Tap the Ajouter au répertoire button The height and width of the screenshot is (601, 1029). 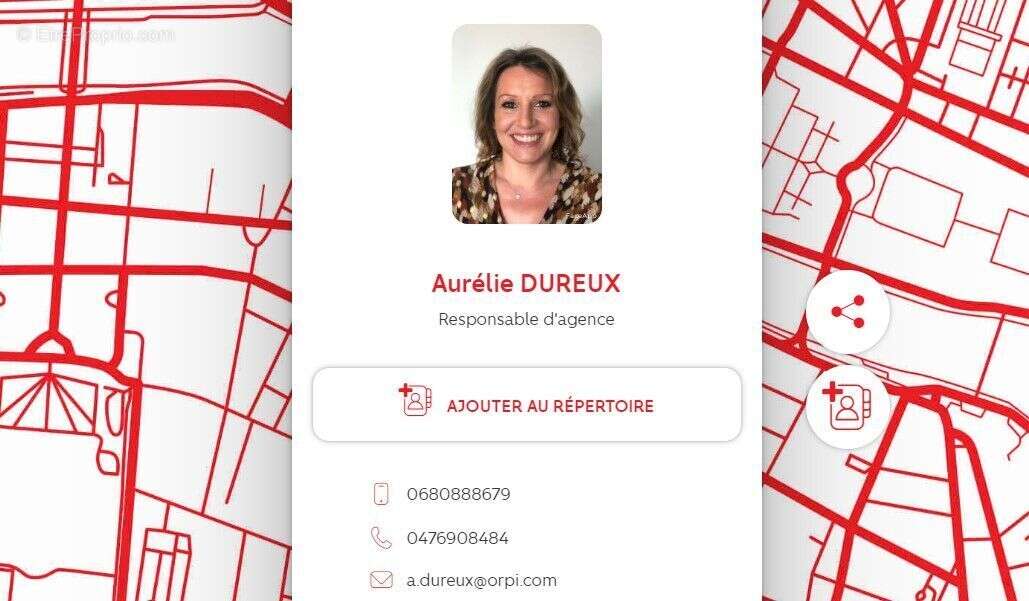click(x=527, y=404)
